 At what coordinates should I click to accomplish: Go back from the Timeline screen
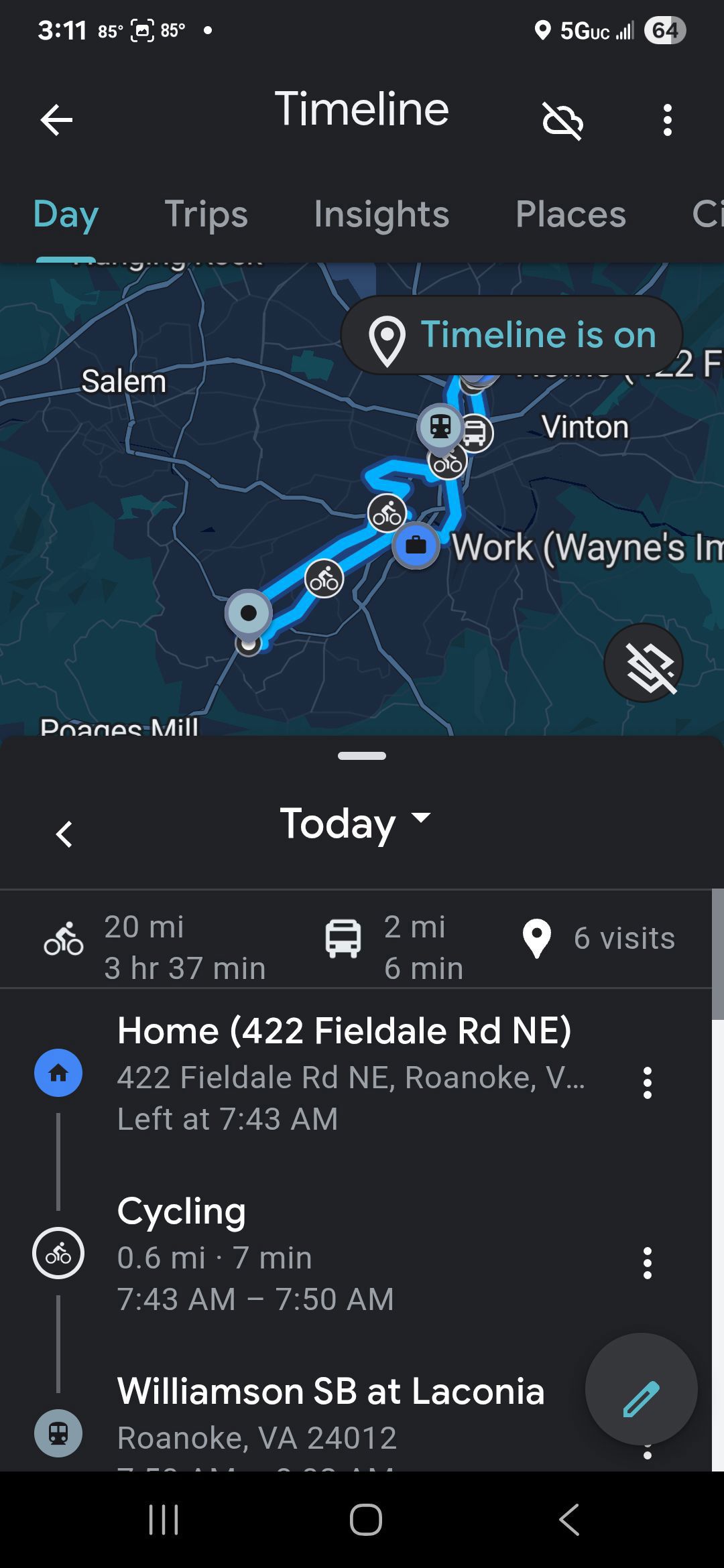[56, 121]
